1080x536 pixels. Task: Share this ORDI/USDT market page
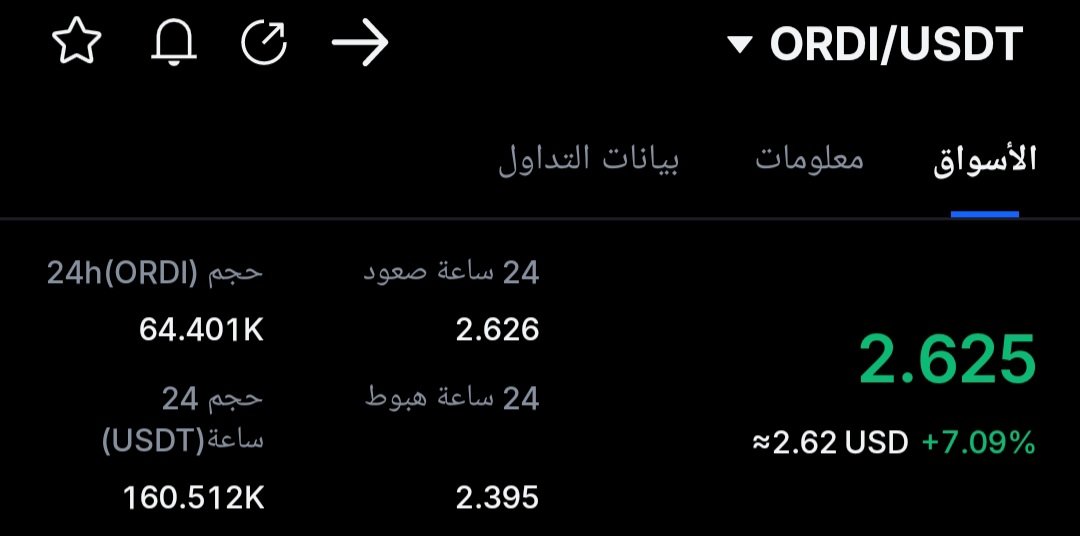point(265,44)
